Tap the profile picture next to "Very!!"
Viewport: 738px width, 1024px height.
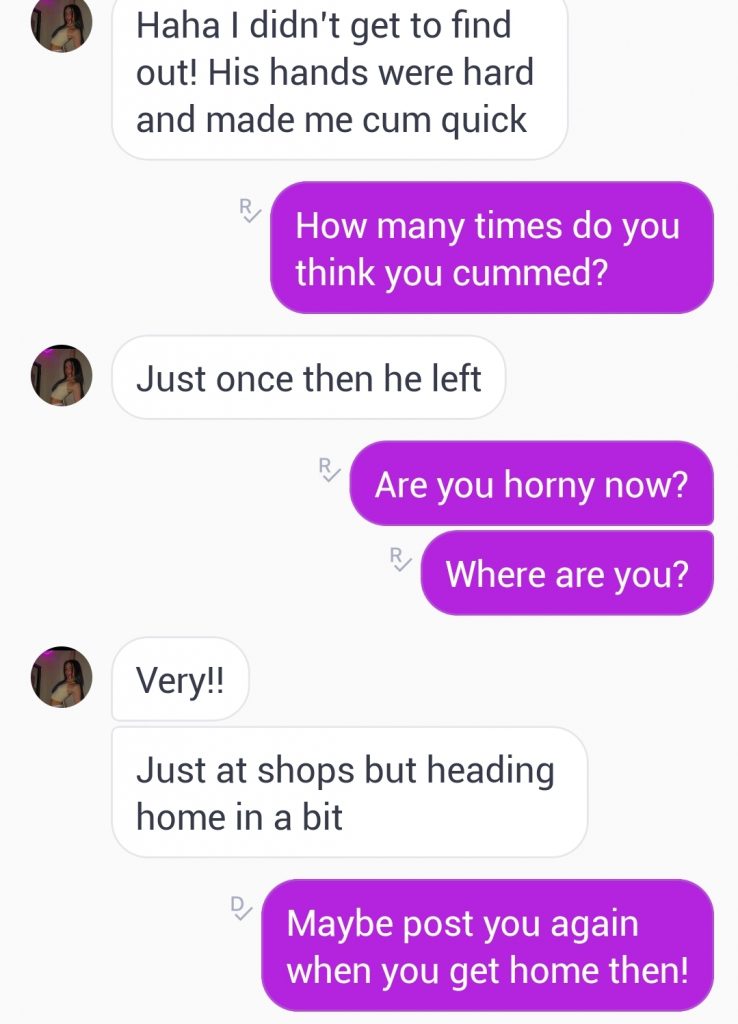pos(62,677)
